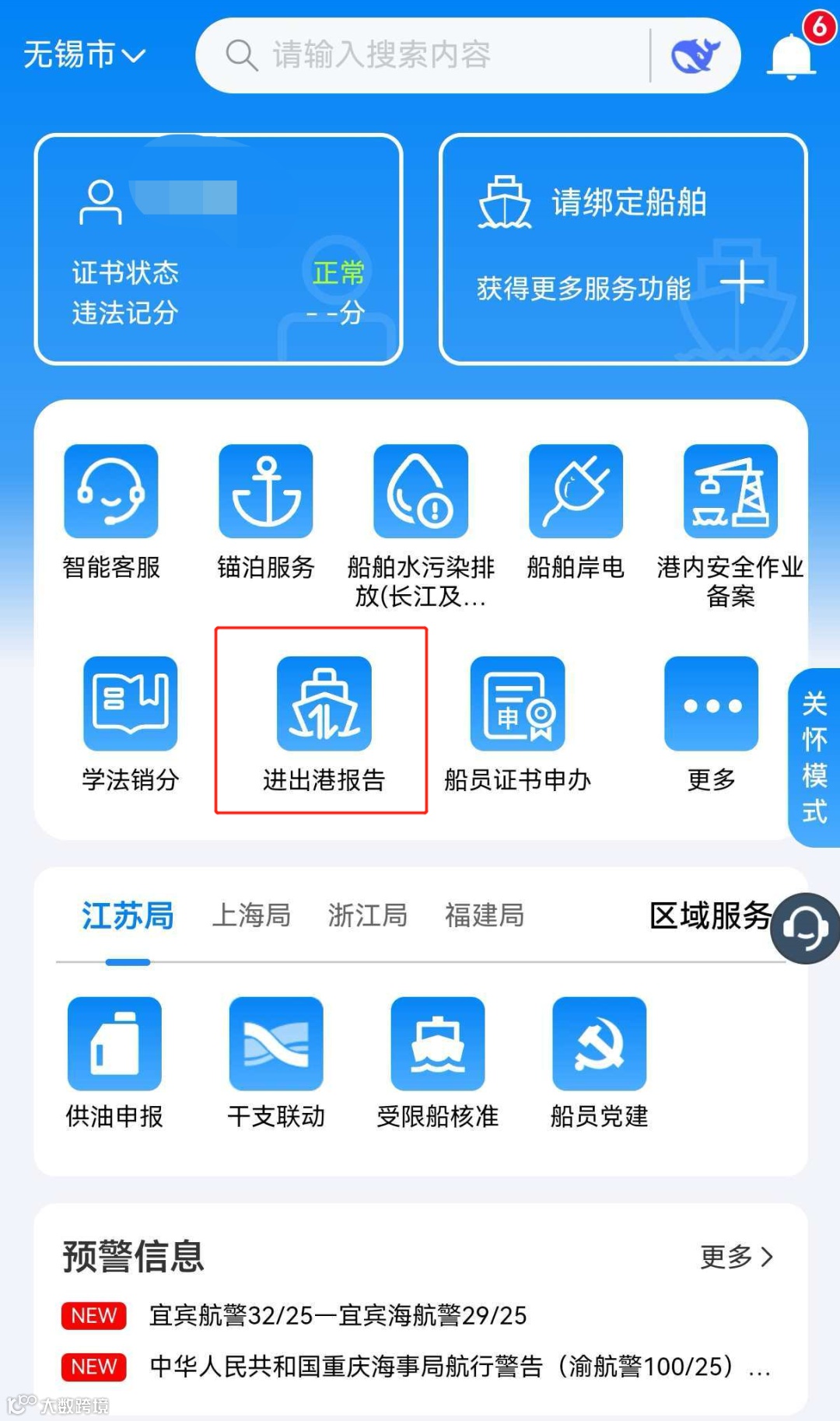Open the 船员证书申办 certificate application icon
The width and height of the screenshot is (840, 1421).
coord(517,706)
